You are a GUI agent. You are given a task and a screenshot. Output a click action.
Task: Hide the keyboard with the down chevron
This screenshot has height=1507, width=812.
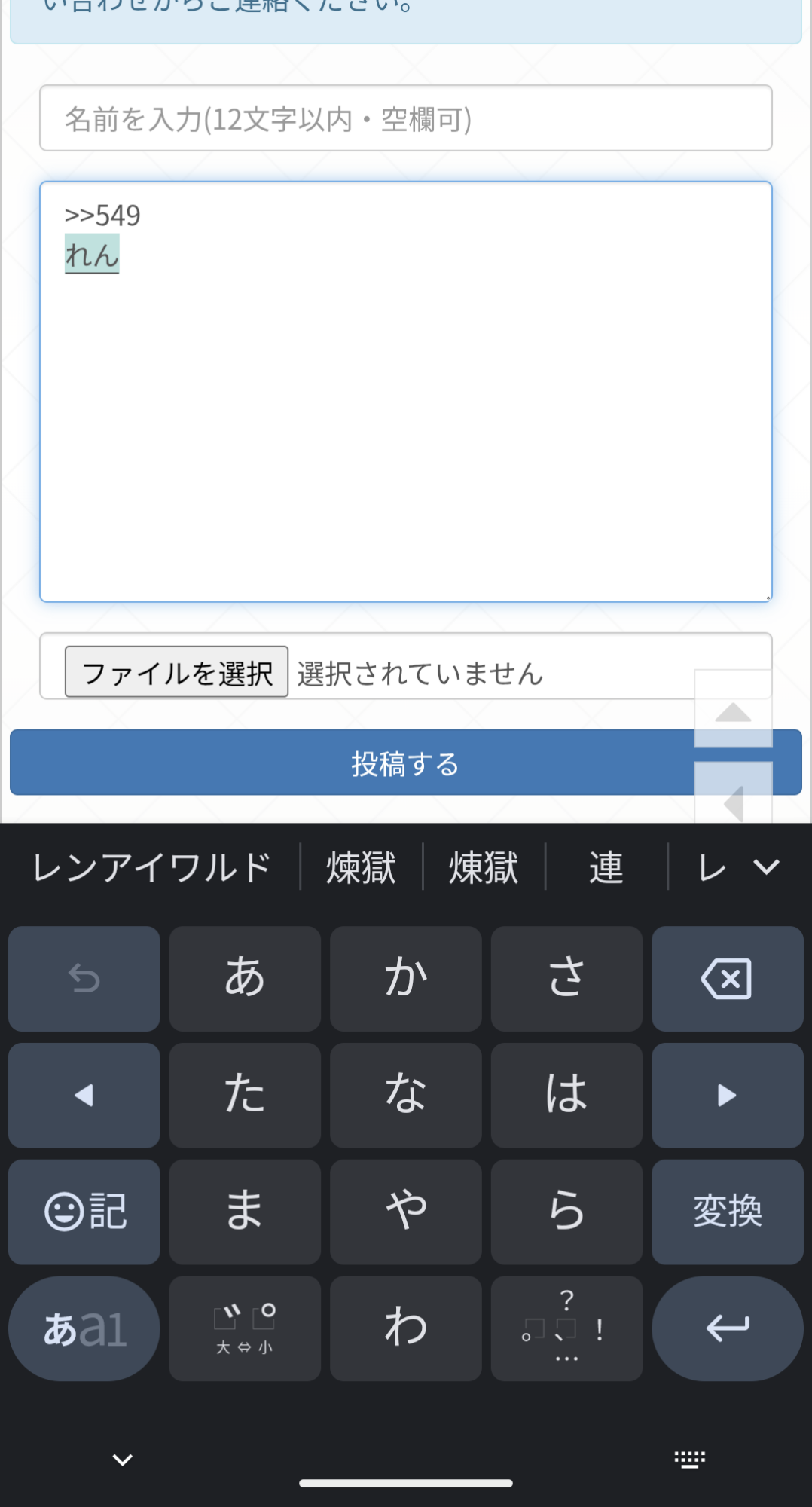122,1460
